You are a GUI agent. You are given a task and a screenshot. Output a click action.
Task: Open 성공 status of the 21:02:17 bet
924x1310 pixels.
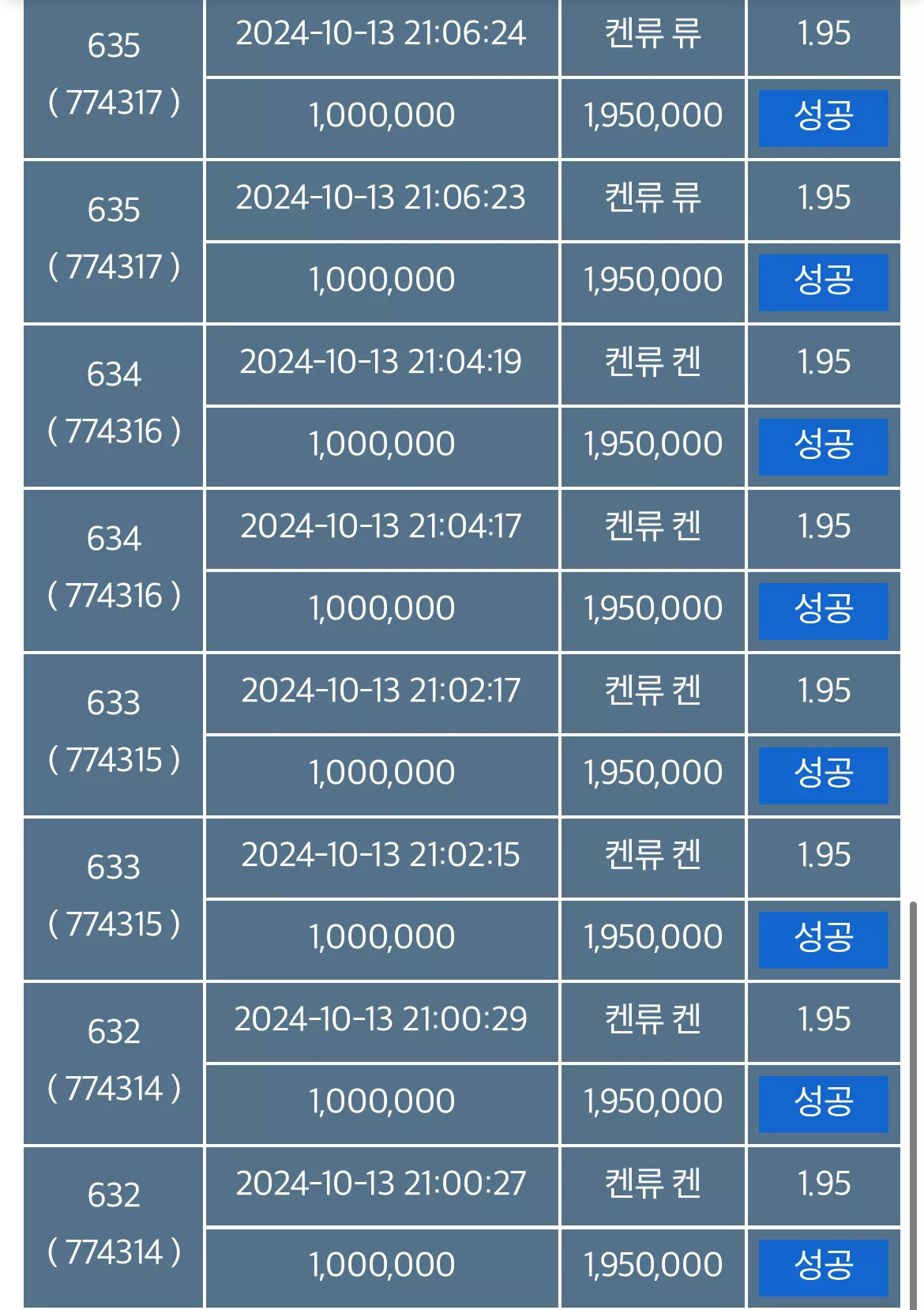coord(823,775)
